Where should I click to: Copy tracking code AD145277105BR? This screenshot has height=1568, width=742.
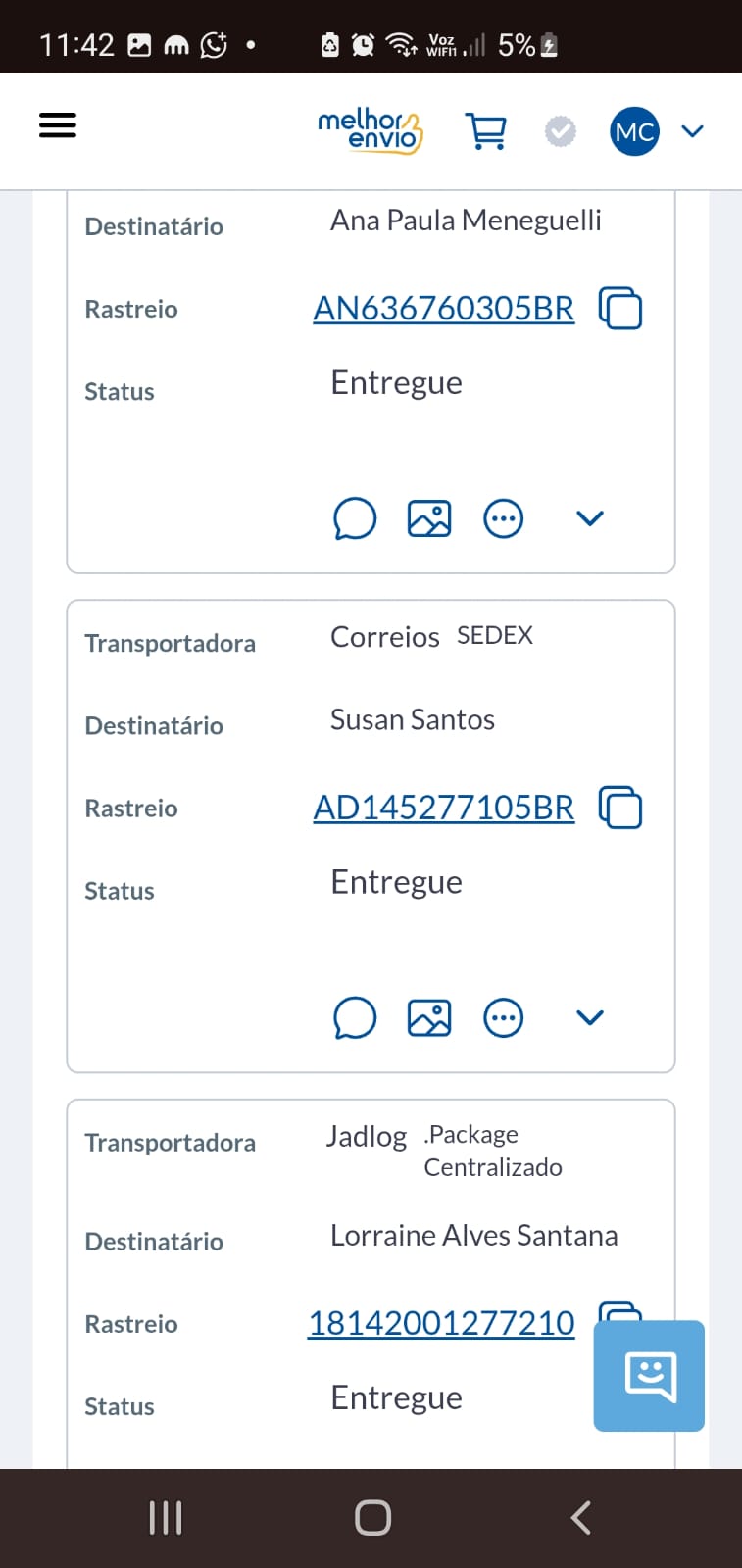tap(620, 808)
